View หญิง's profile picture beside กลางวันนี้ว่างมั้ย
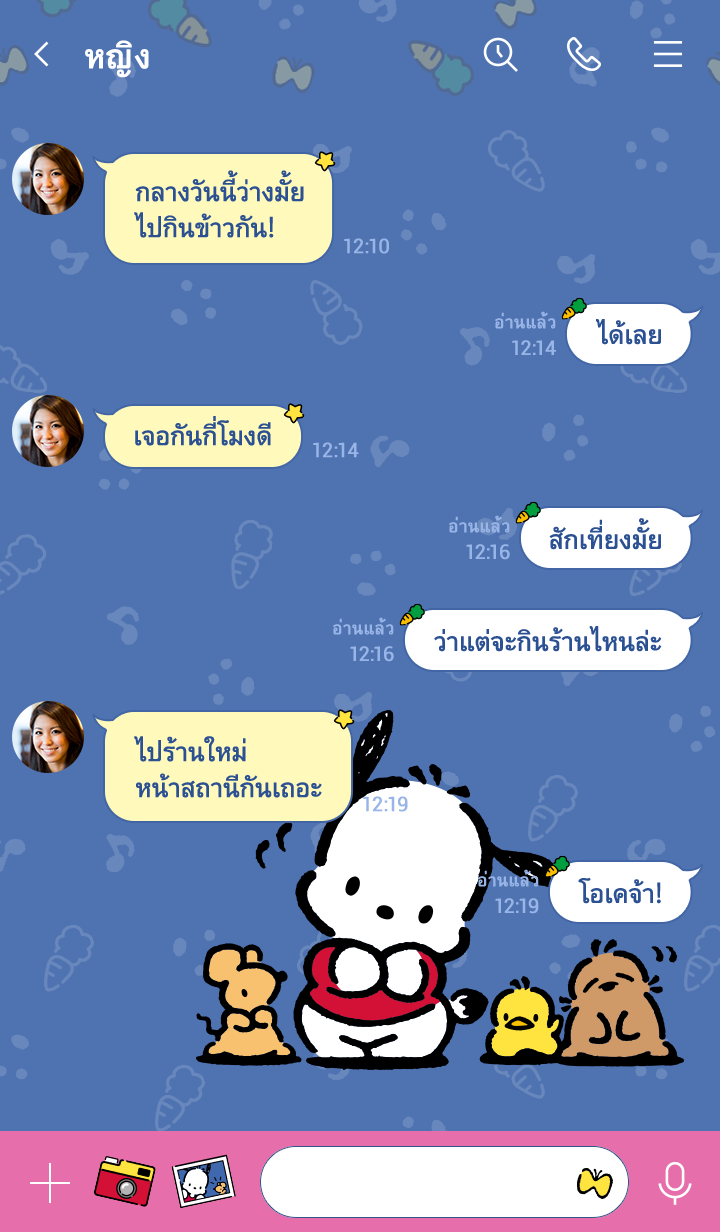The image size is (720, 1232). (x=48, y=179)
